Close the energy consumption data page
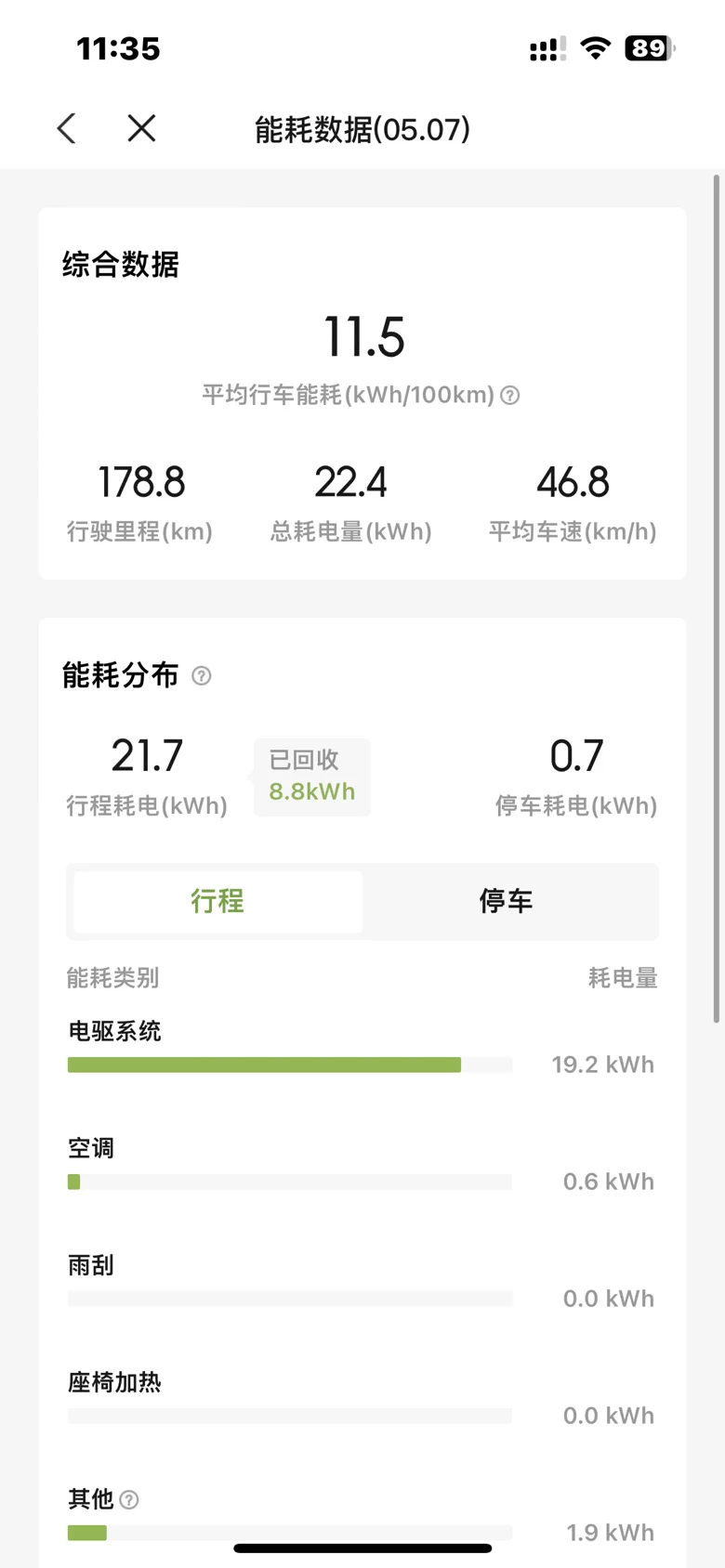The width and height of the screenshot is (725, 1568). pos(141,128)
